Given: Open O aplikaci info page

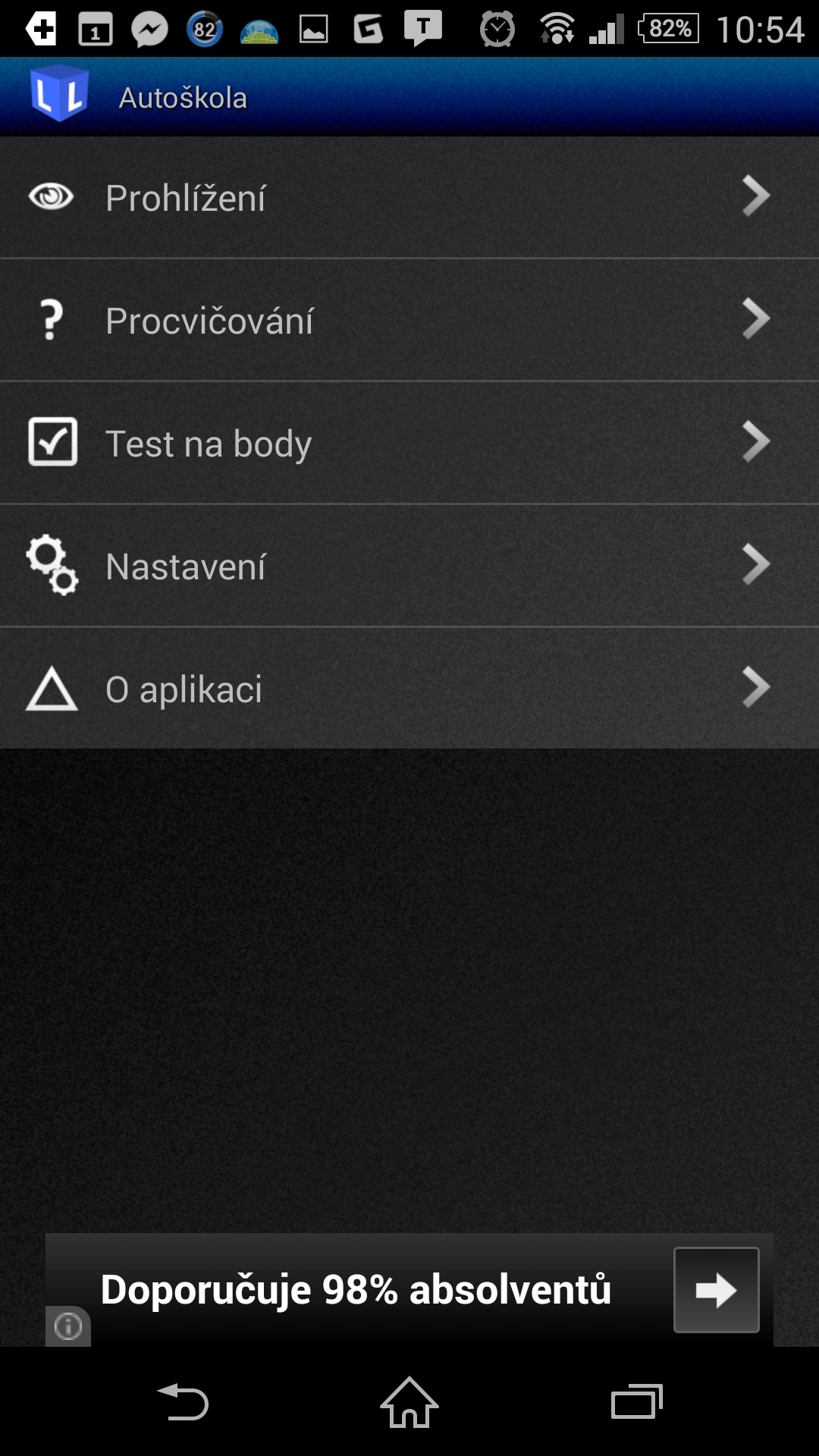Looking at the screenshot, I should click(409, 689).
